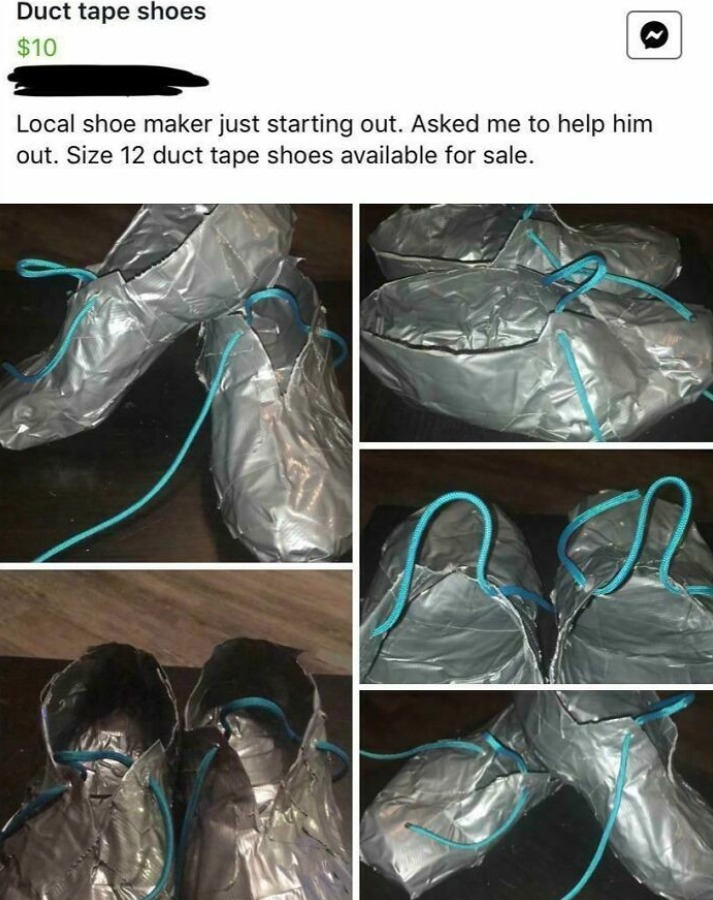Open the largest duct tape shoes photo

(x=176, y=382)
